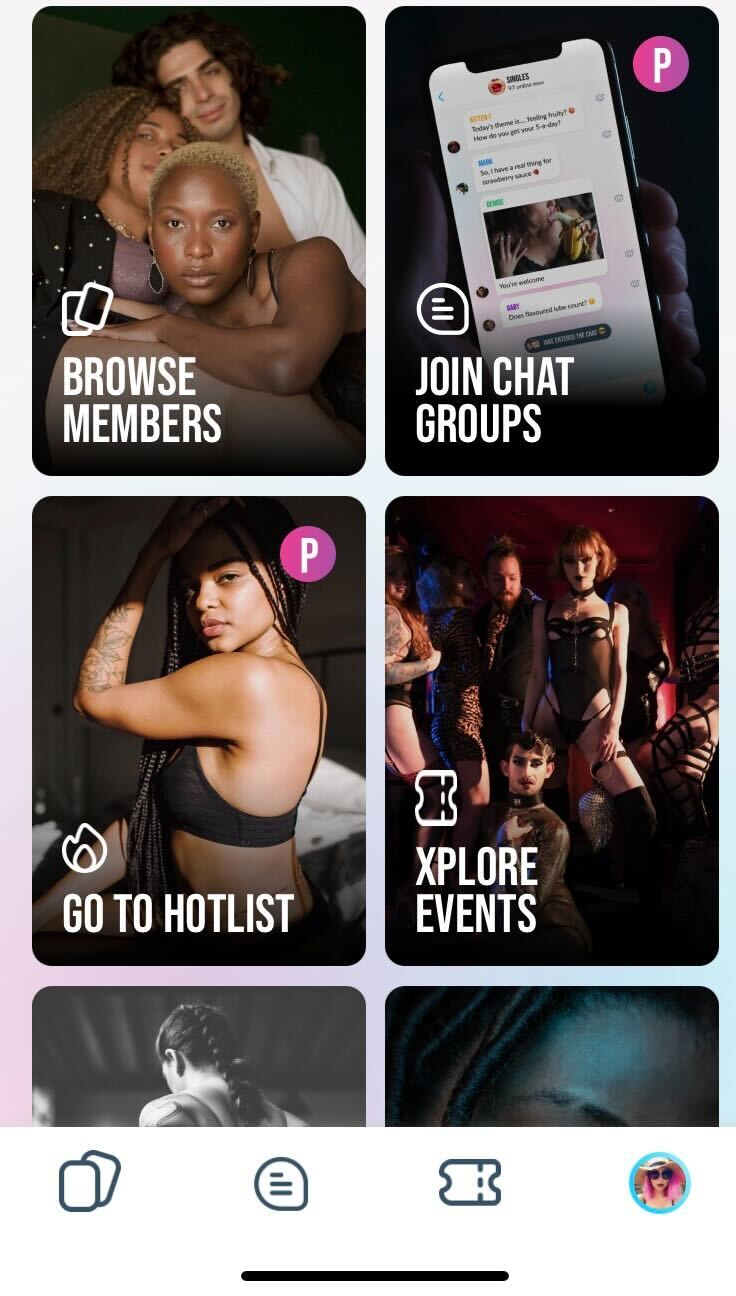Screen dimensions: 736x1296
Task: Switch to the events ticket tab
Action: tap(470, 1183)
